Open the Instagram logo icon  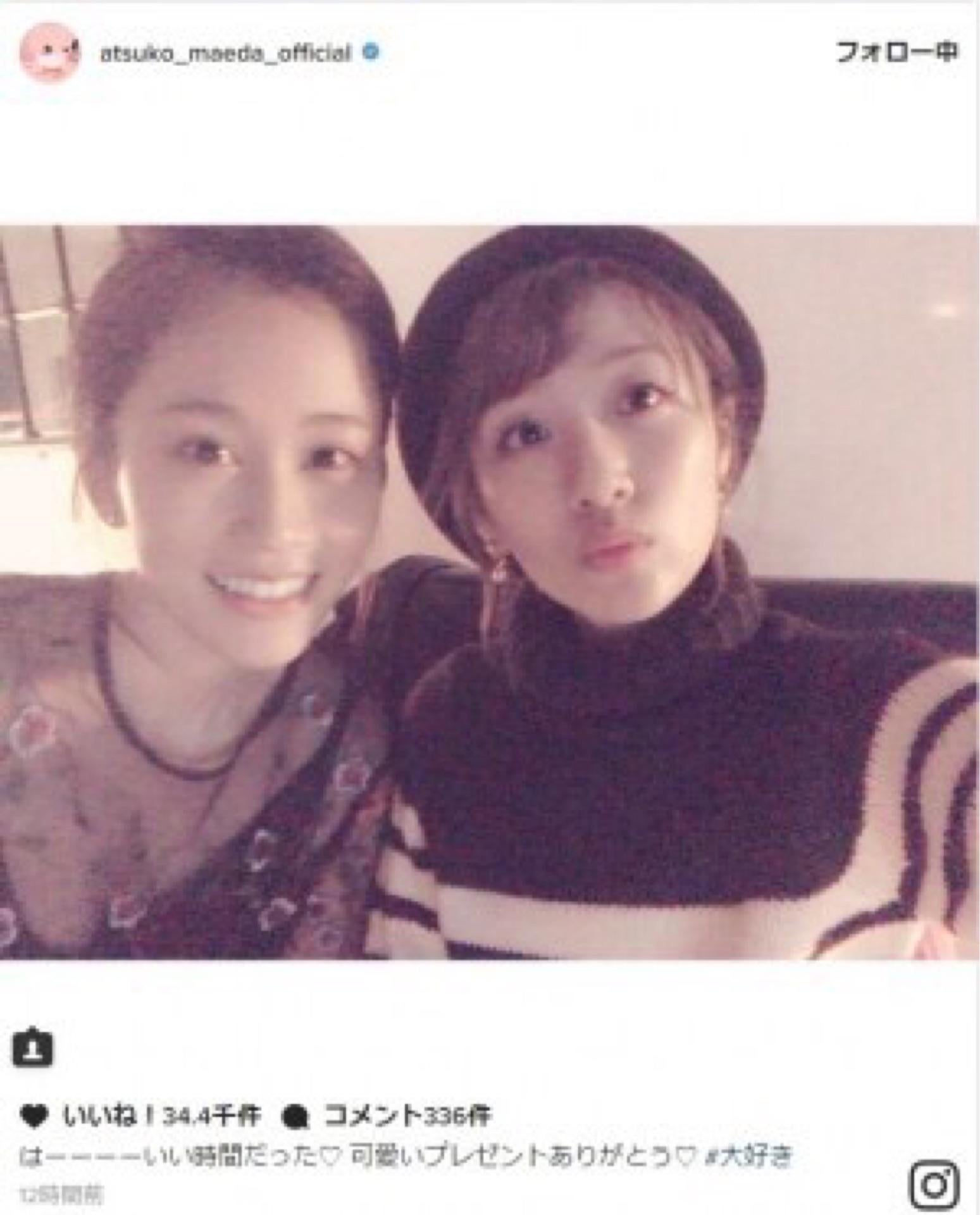935,1185
